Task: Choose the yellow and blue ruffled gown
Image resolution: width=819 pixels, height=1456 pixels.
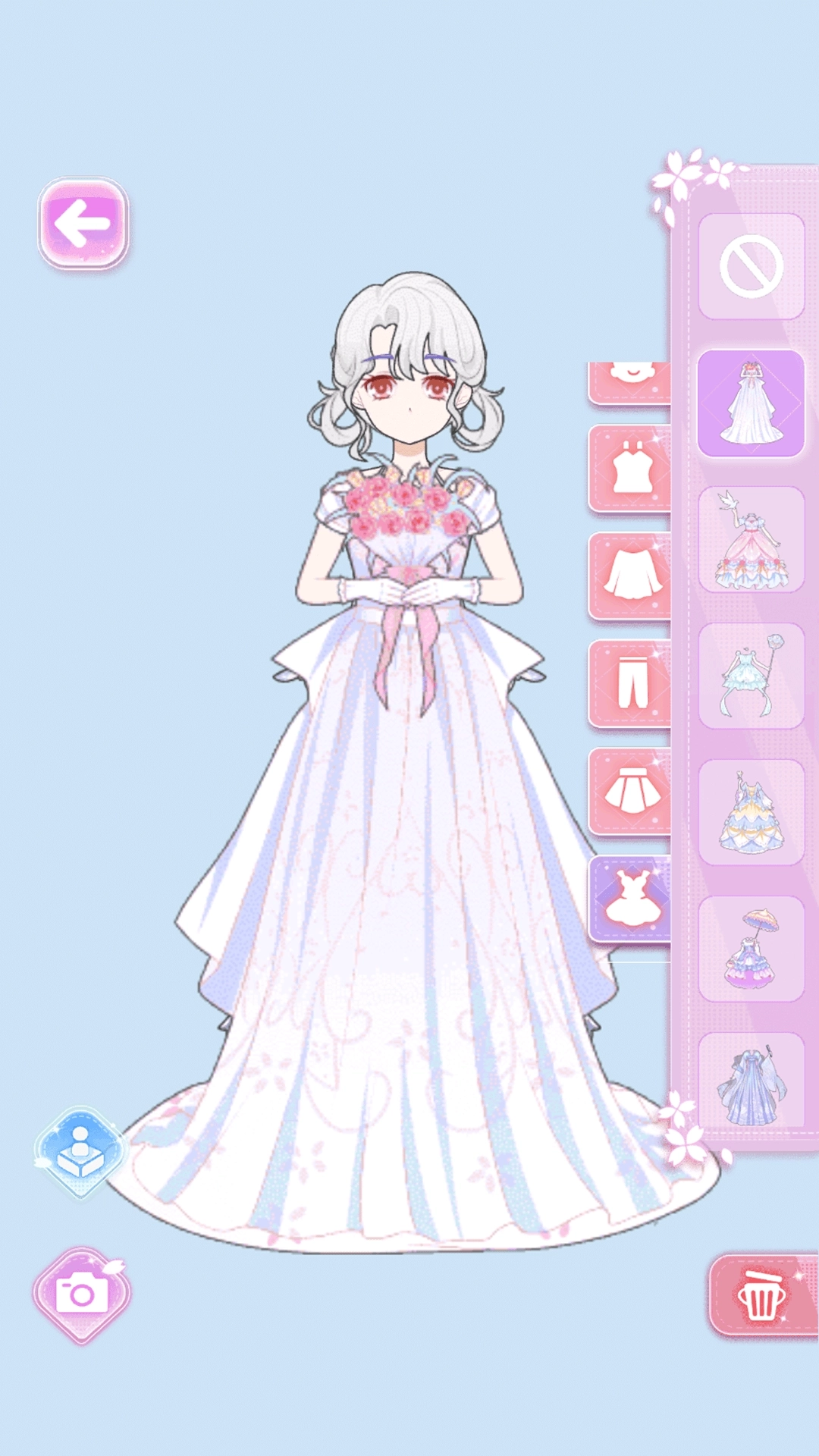Action: [751, 812]
